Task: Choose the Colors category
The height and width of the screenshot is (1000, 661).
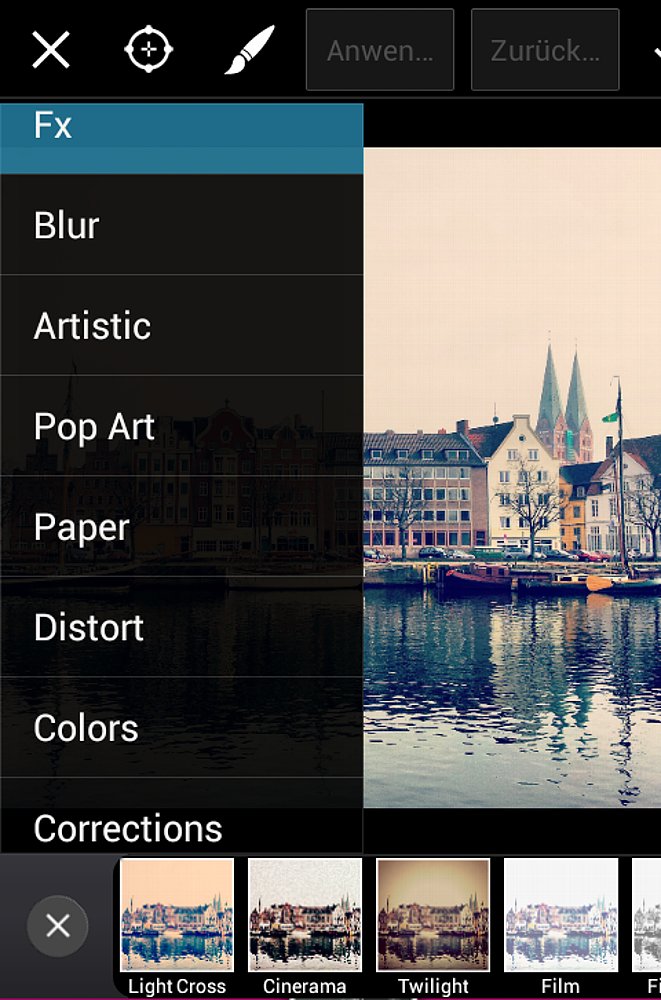Action: coord(182,728)
